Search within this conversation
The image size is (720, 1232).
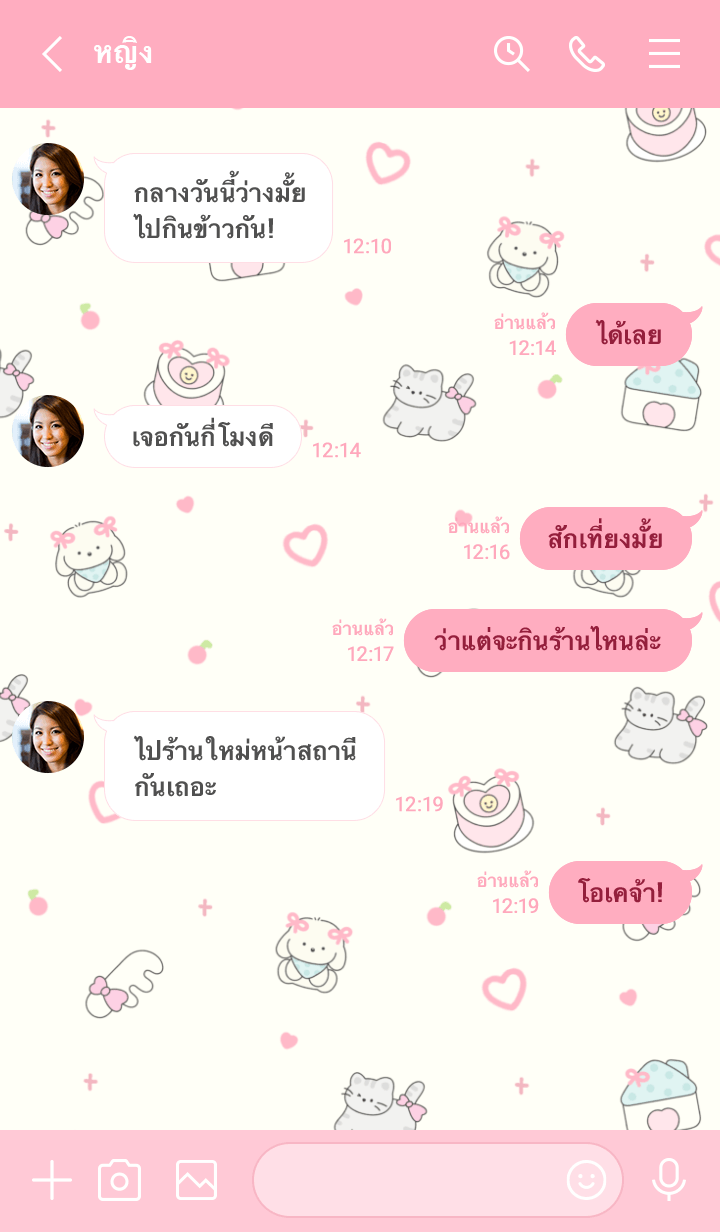click(511, 54)
